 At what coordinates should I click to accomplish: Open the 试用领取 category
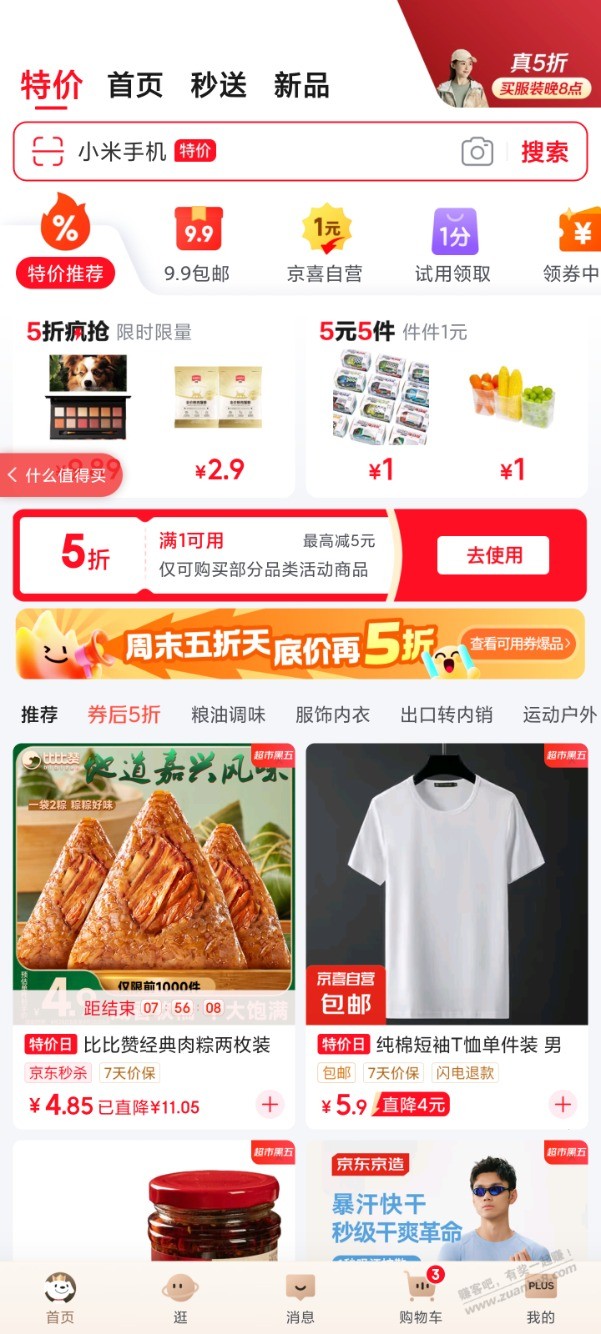(x=453, y=245)
